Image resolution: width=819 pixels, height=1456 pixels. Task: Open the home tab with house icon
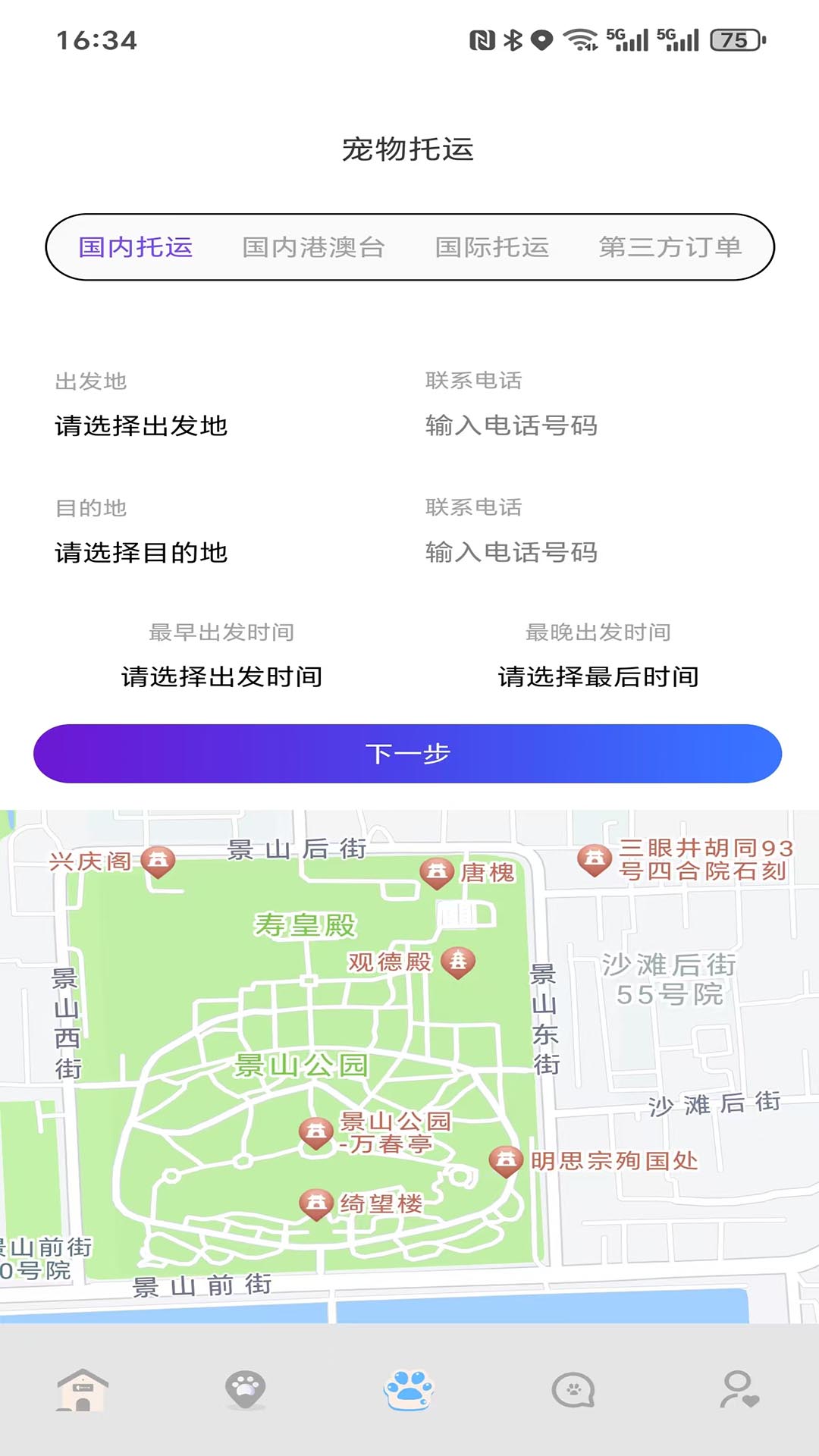[x=83, y=1390]
